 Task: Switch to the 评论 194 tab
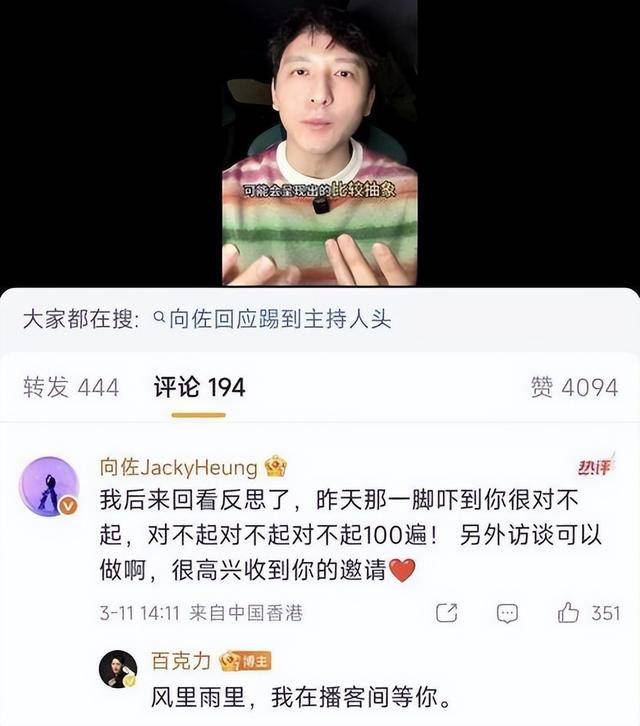pos(199,387)
